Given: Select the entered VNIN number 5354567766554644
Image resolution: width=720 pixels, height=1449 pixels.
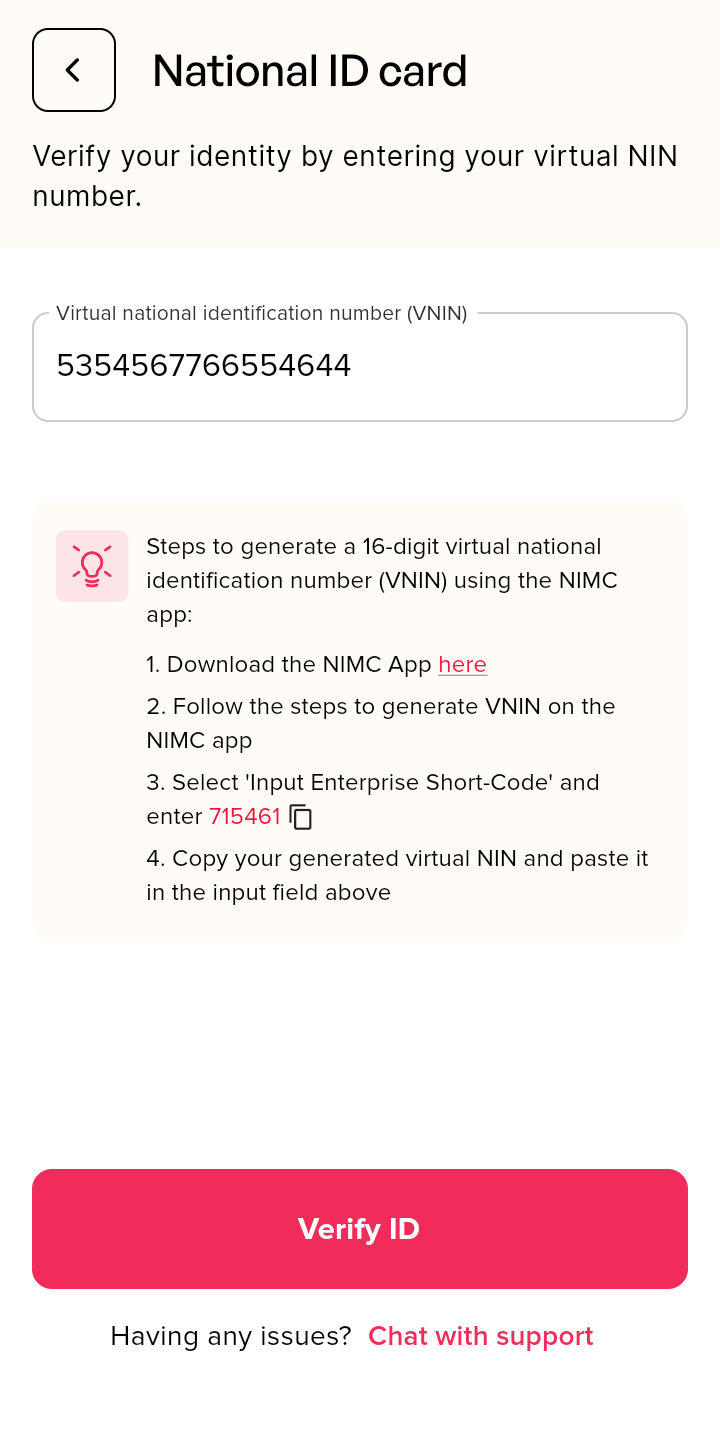Looking at the screenshot, I should pyautogui.click(x=203, y=366).
